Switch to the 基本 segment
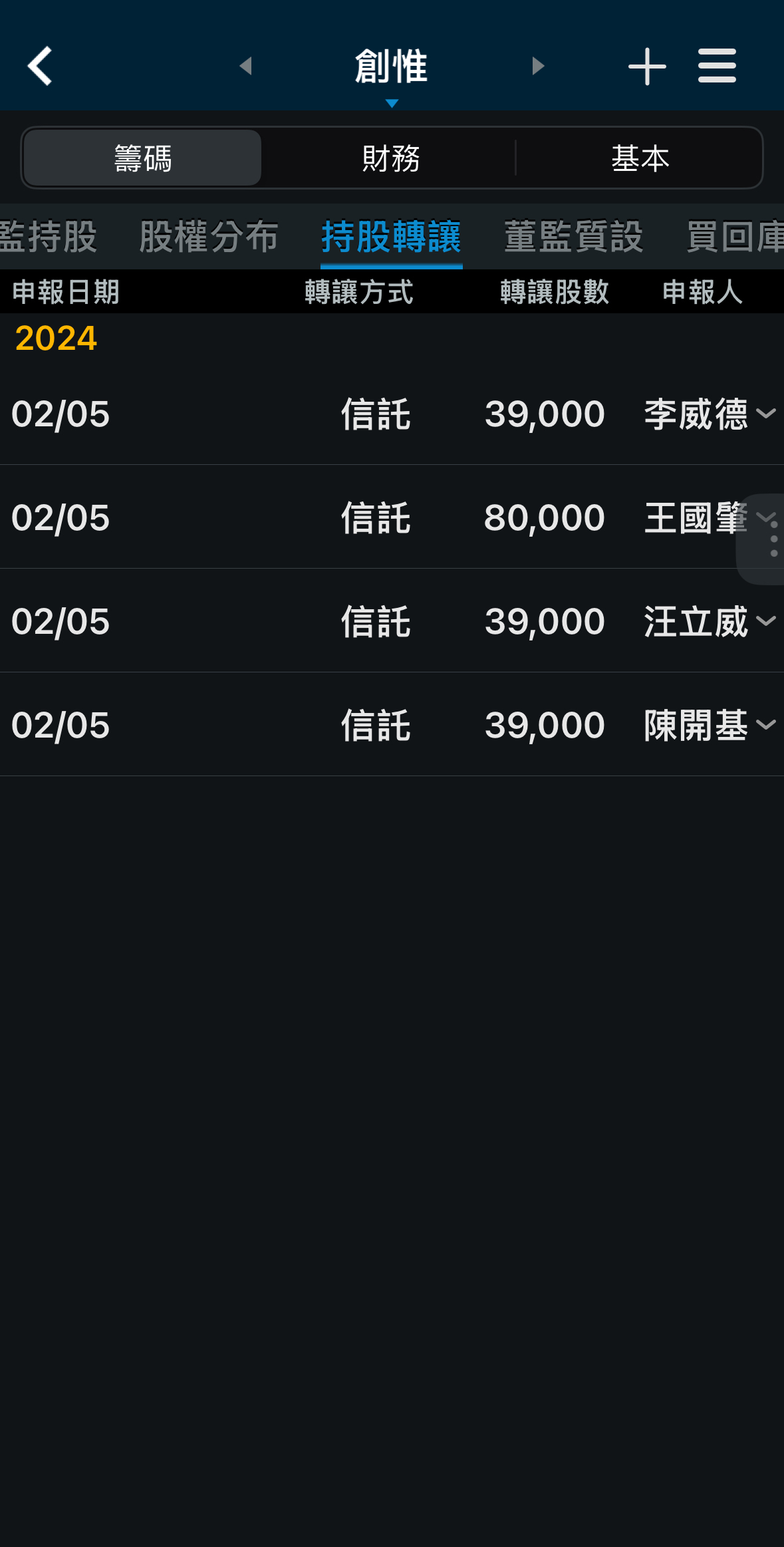The width and height of the screenshot is (784, 1547). pos(640,158)
